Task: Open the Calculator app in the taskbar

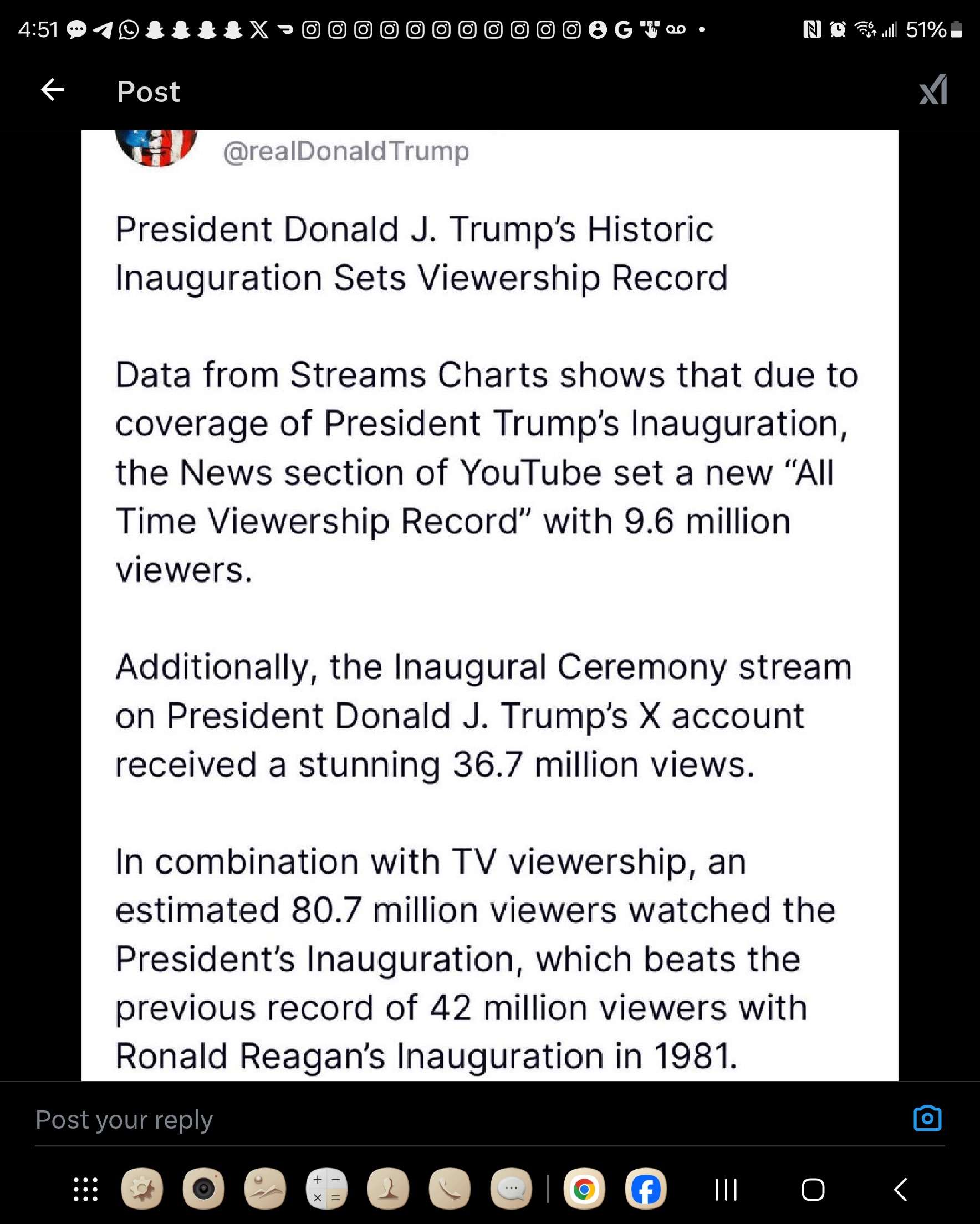Action: tap(326, 1189)
